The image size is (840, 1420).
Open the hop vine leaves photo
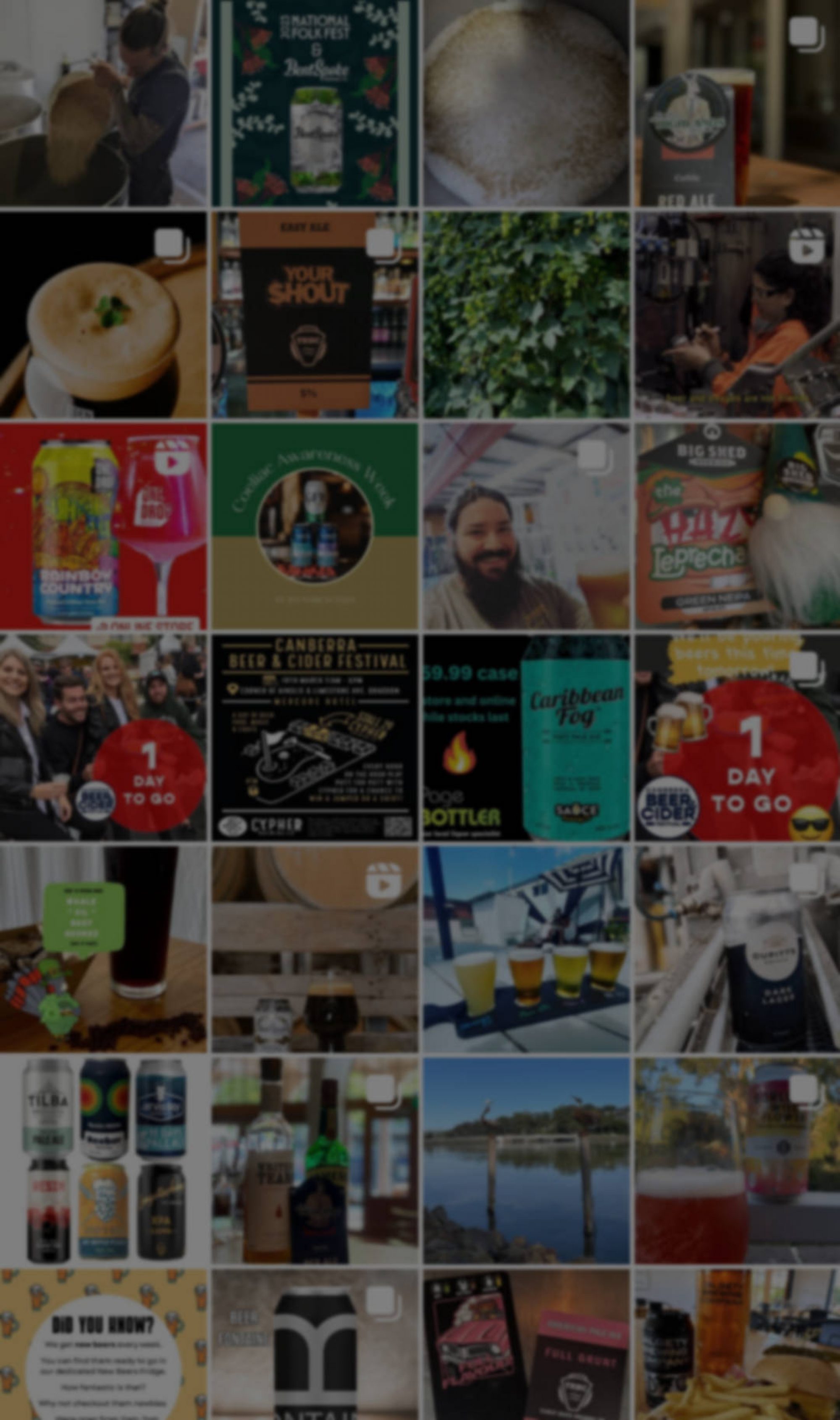pyautogui.click(x=526, y=315)
